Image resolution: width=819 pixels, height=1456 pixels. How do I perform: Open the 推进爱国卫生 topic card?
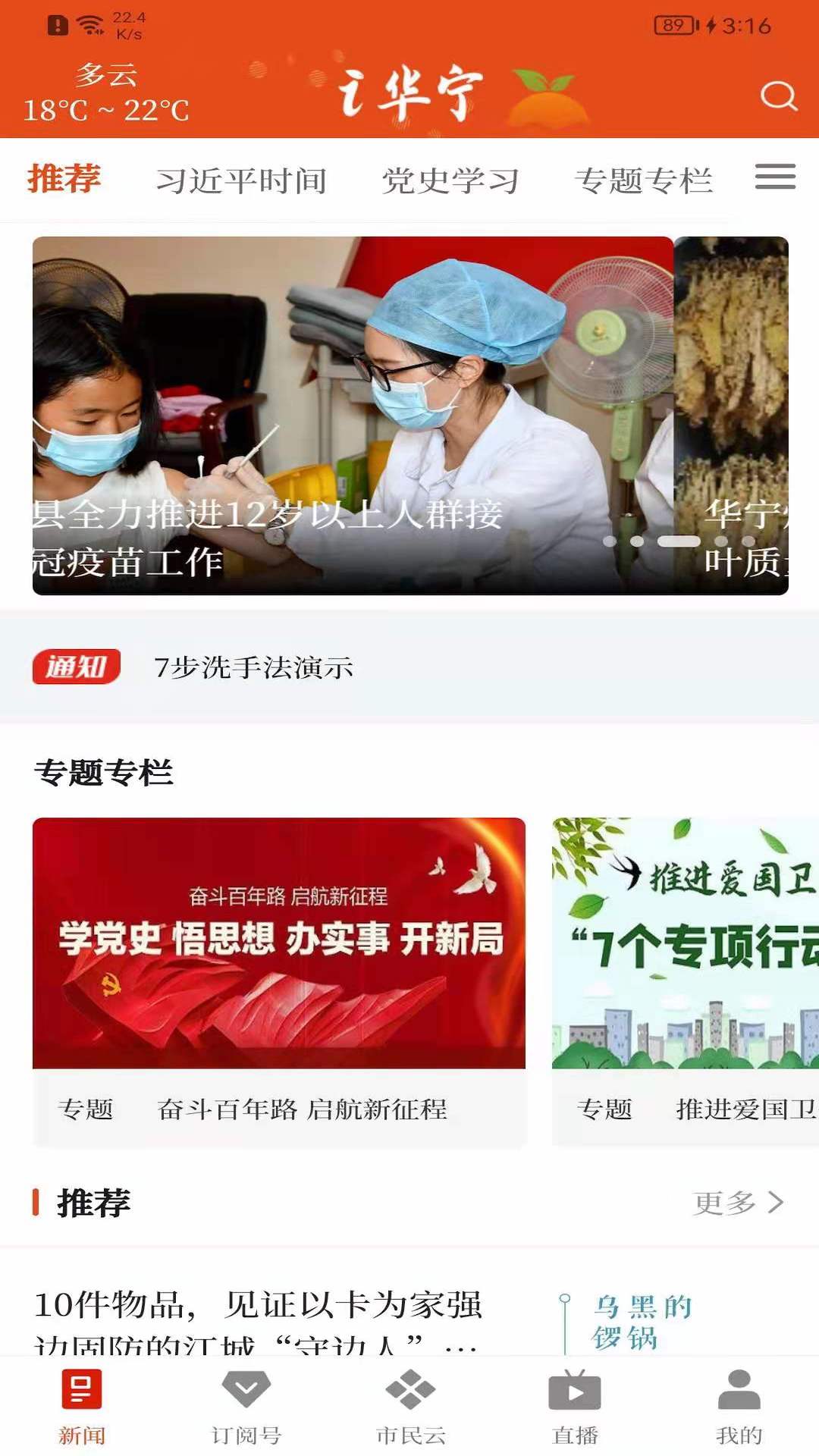tap(686, 982)
